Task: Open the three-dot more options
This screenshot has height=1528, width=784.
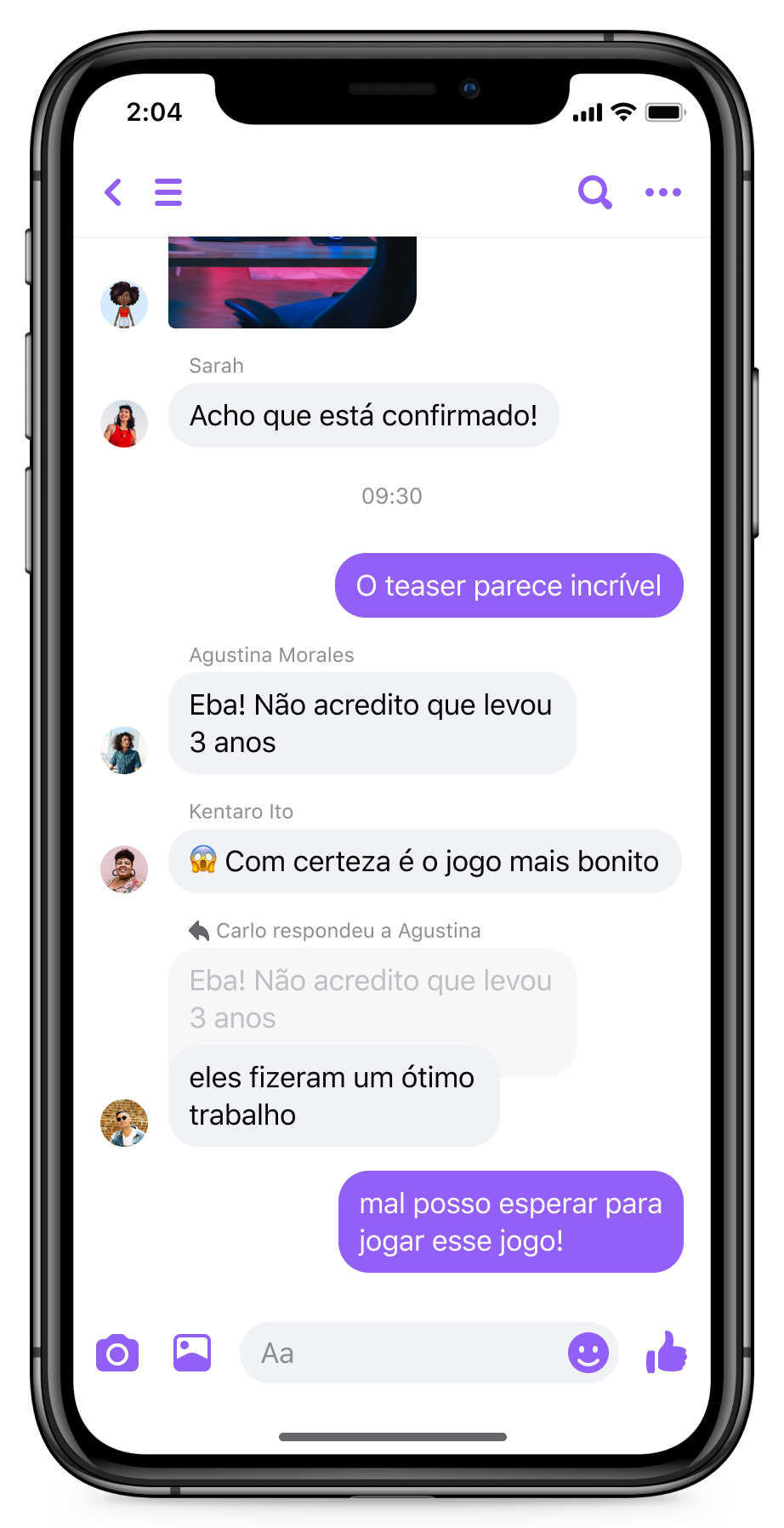Action: click(x=662, y=192)
